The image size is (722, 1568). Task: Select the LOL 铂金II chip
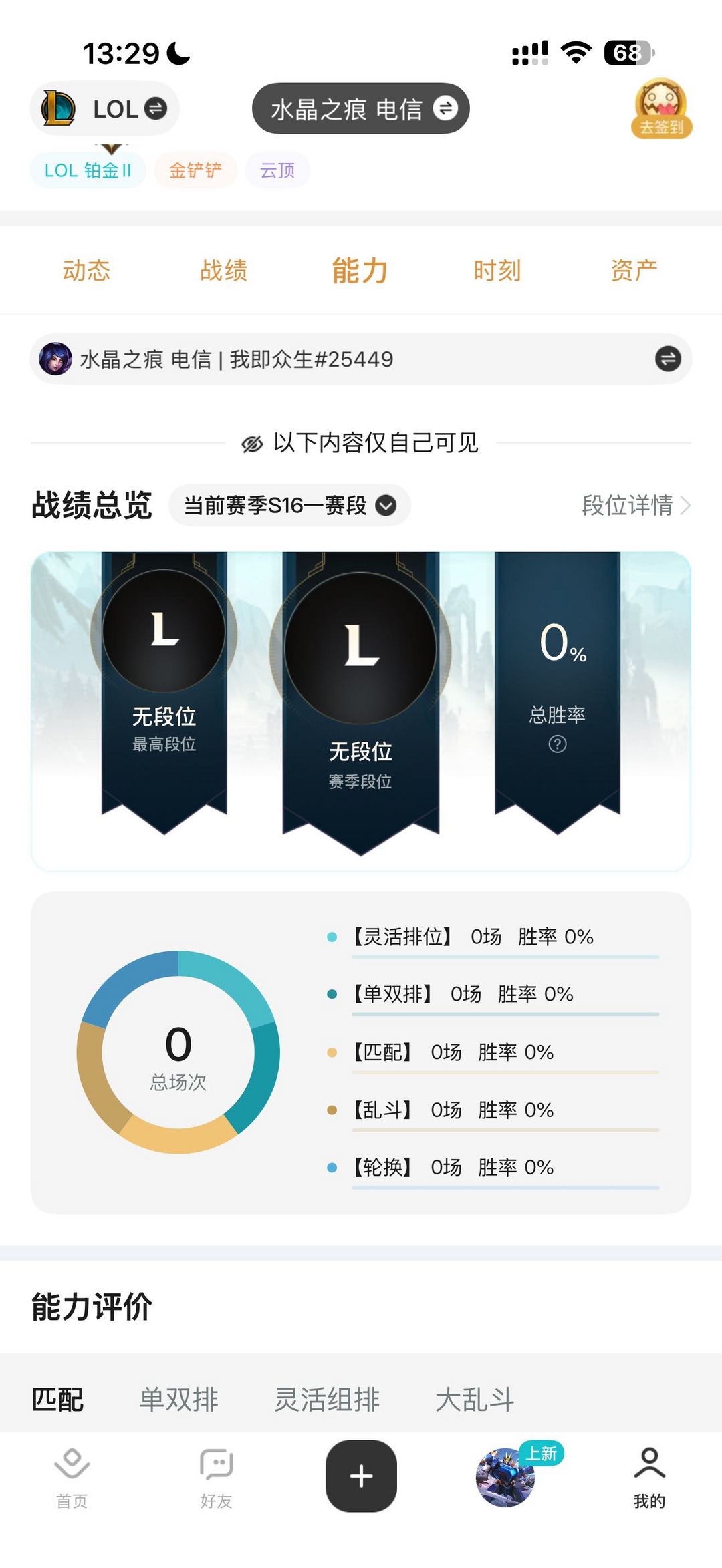(88, 170)
